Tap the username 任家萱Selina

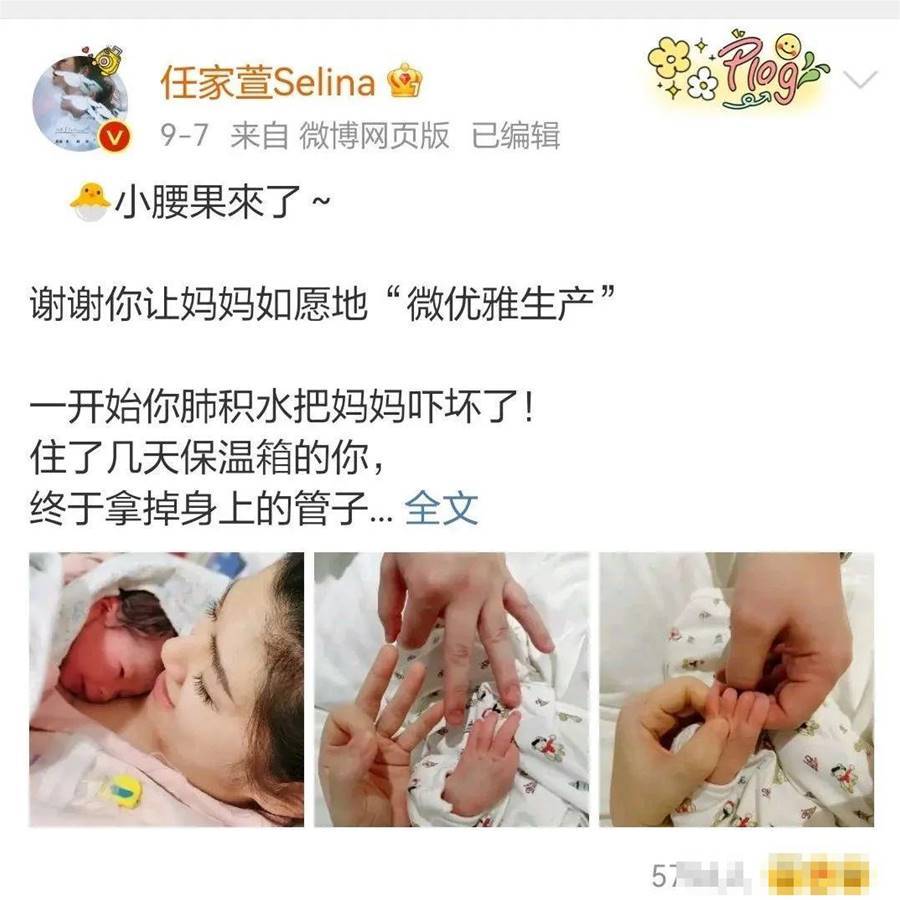tap(268, 82)
